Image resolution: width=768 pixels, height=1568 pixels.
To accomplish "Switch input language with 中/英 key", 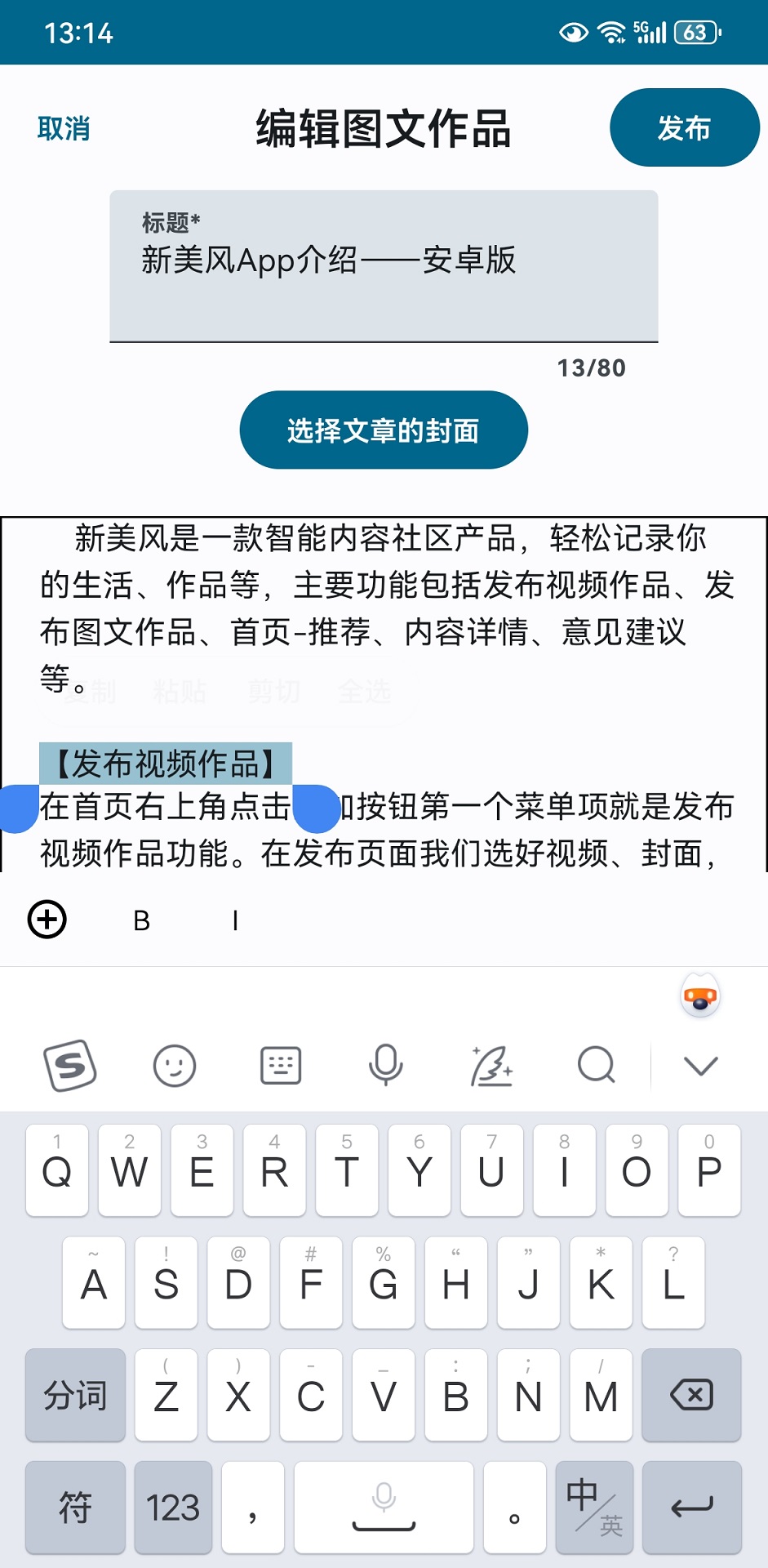I will click(x=595, y=1507).
